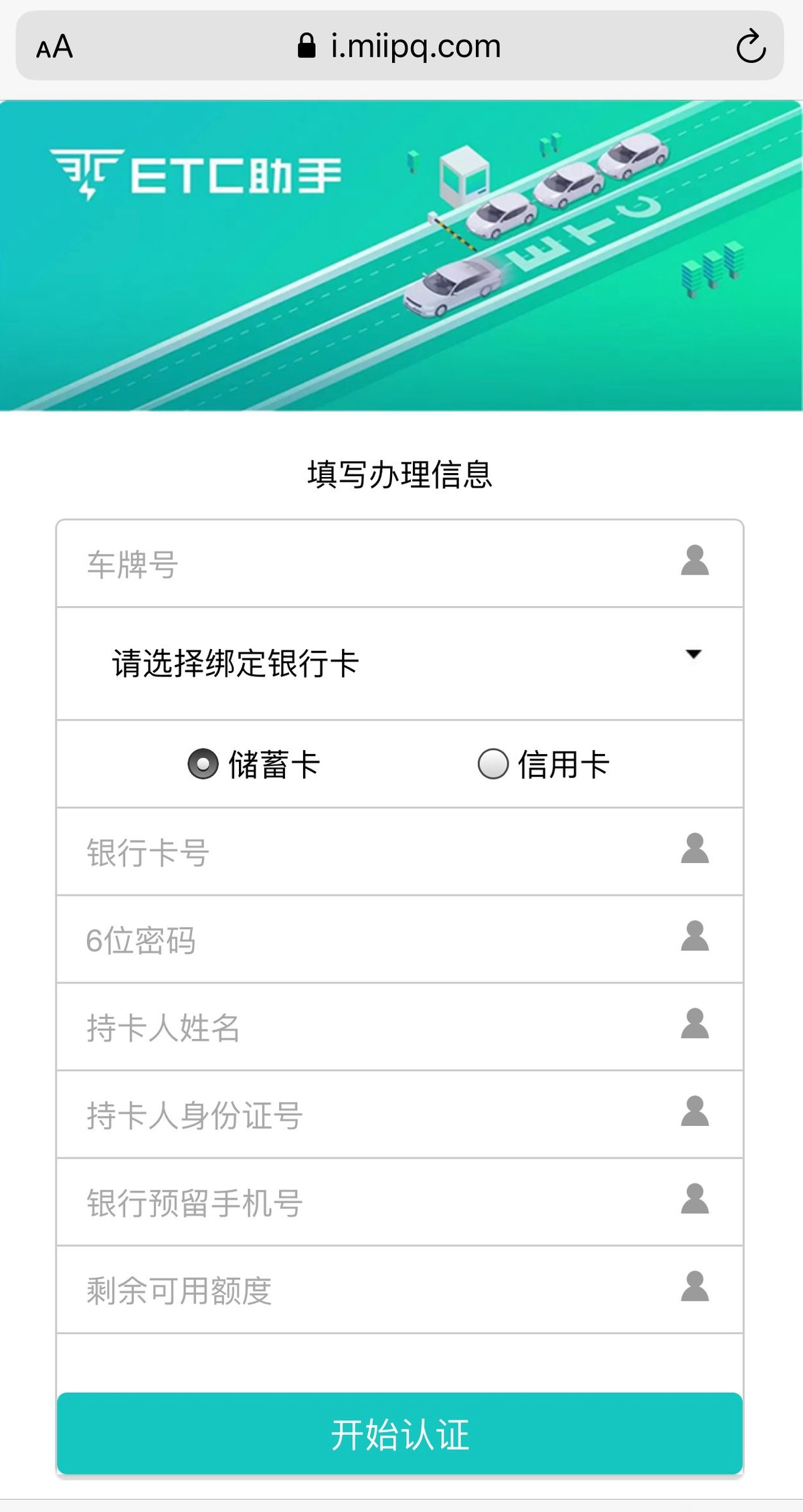This screenshot has width=803, height=1512.
Task: Select the 信用卡 radio option
Action: 493,764
